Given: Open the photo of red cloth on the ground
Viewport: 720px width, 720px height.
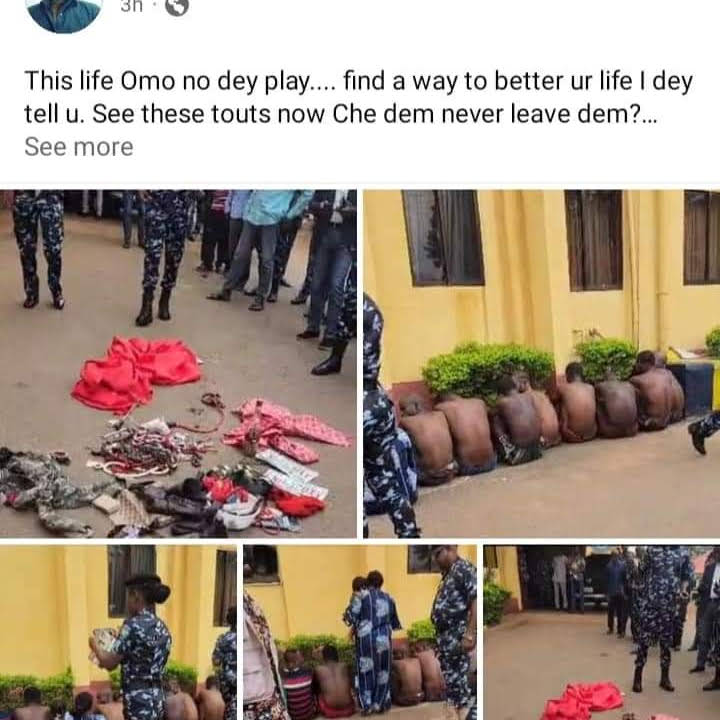Looking at the screenshot, I should (x=178, y=364).
